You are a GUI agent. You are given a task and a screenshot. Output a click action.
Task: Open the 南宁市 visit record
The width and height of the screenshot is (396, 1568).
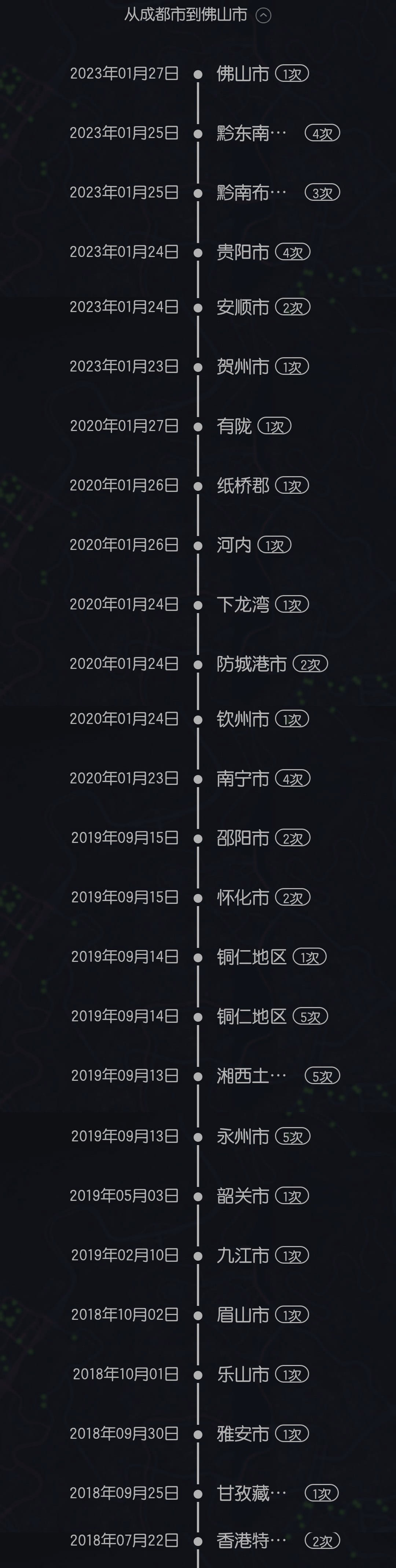click(243, 779)
